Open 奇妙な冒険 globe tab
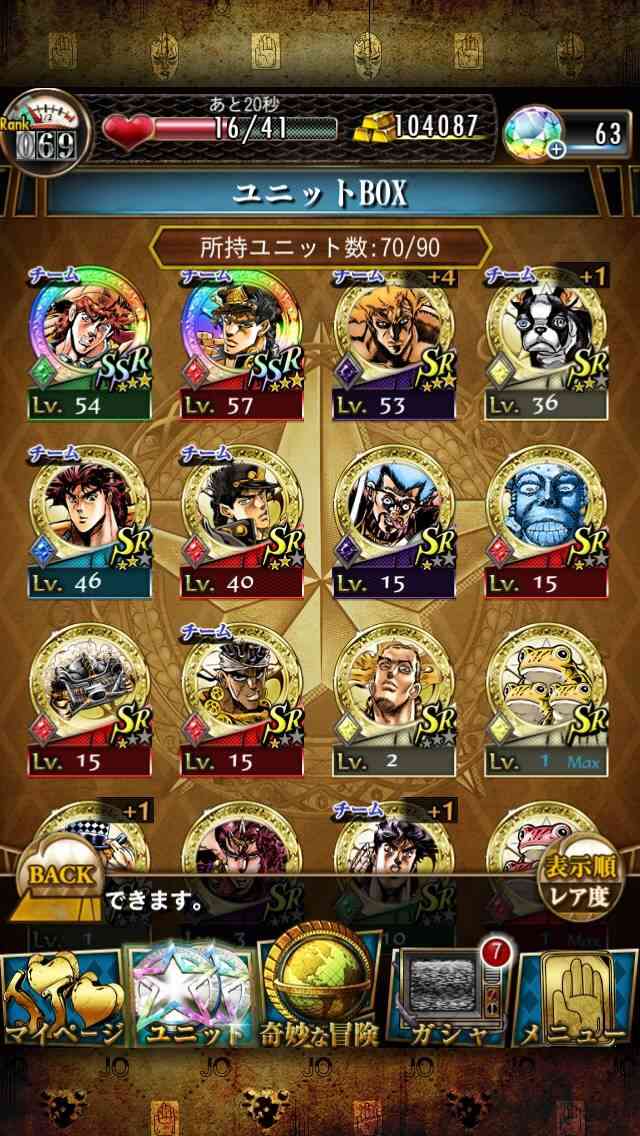Viewport: 640px width, 1136px height. [320, 989]
